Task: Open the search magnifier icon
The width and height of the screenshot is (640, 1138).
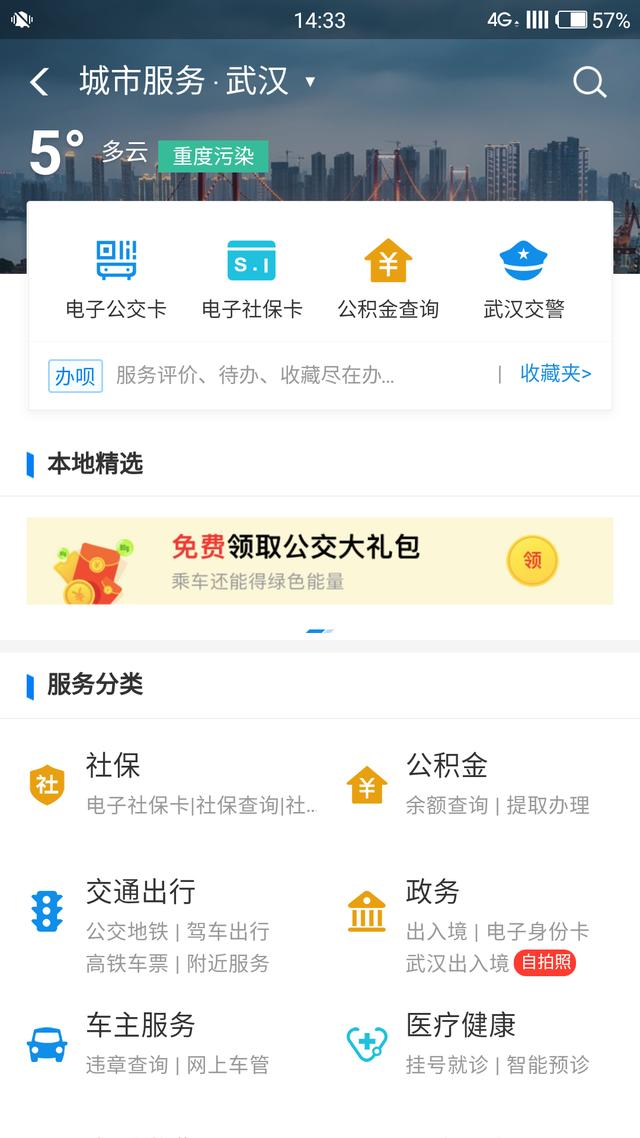Action: pos(589,82)
